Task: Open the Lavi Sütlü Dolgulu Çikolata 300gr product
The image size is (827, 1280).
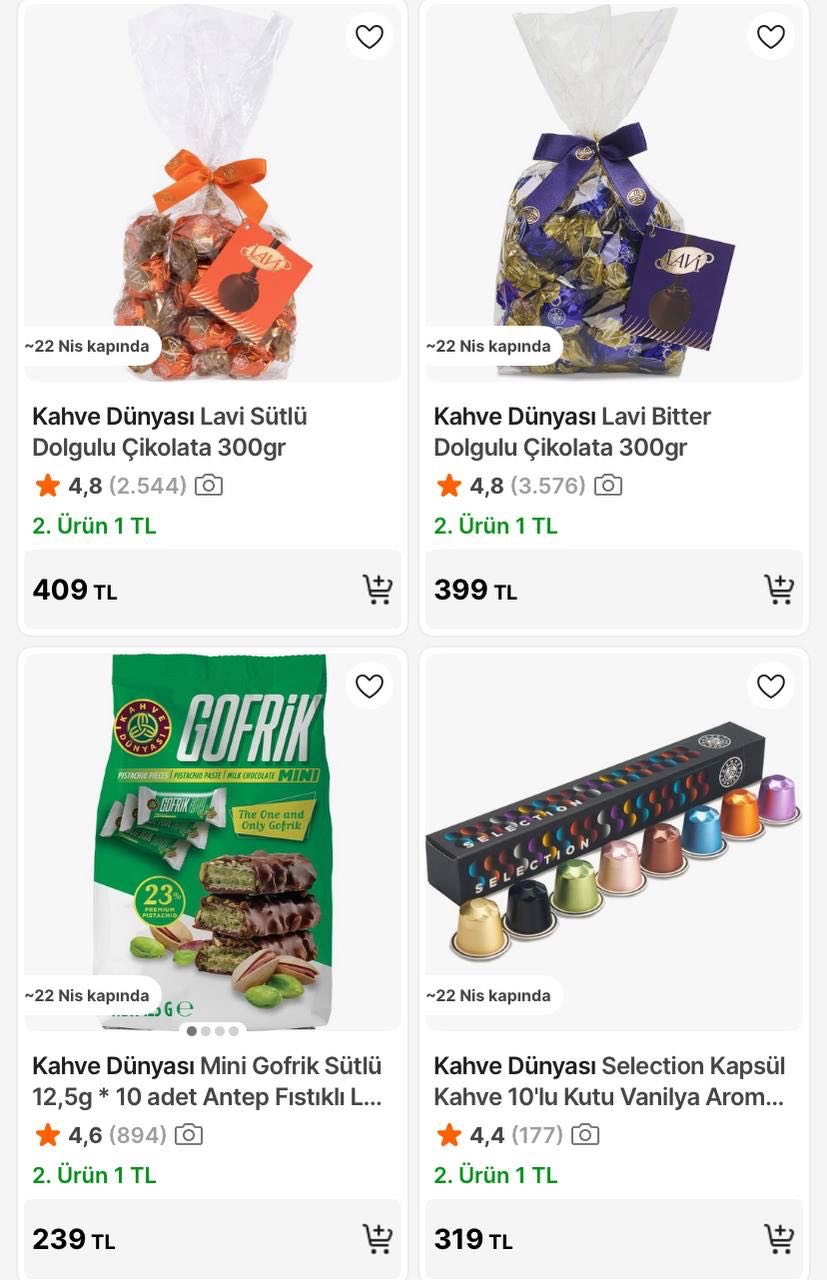Action: [x=170, y=432]
